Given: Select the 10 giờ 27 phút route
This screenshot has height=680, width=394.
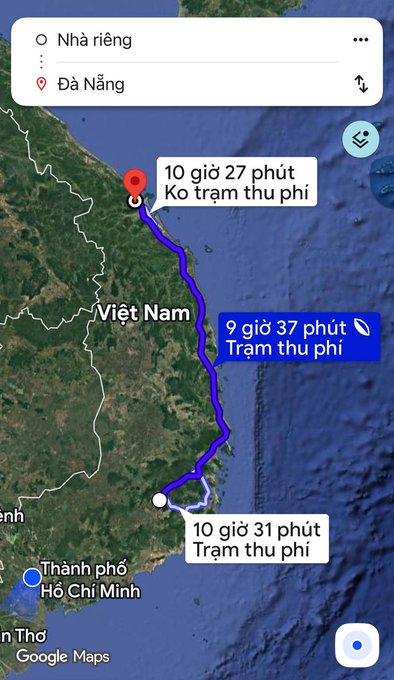Looking at the screenshot, I should click(237, 182).
